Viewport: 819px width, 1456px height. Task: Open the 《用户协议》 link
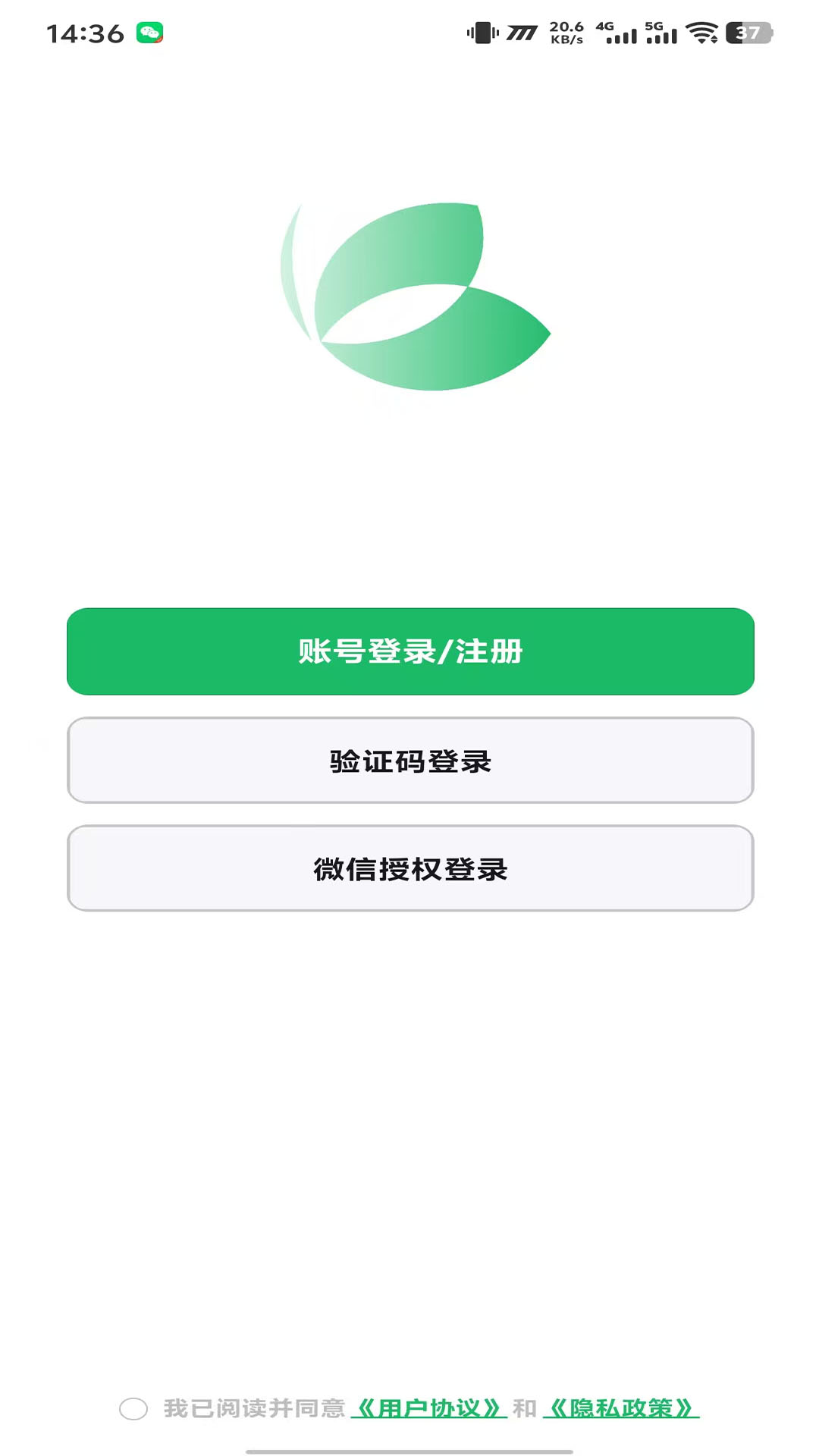tap(428, 1409)
